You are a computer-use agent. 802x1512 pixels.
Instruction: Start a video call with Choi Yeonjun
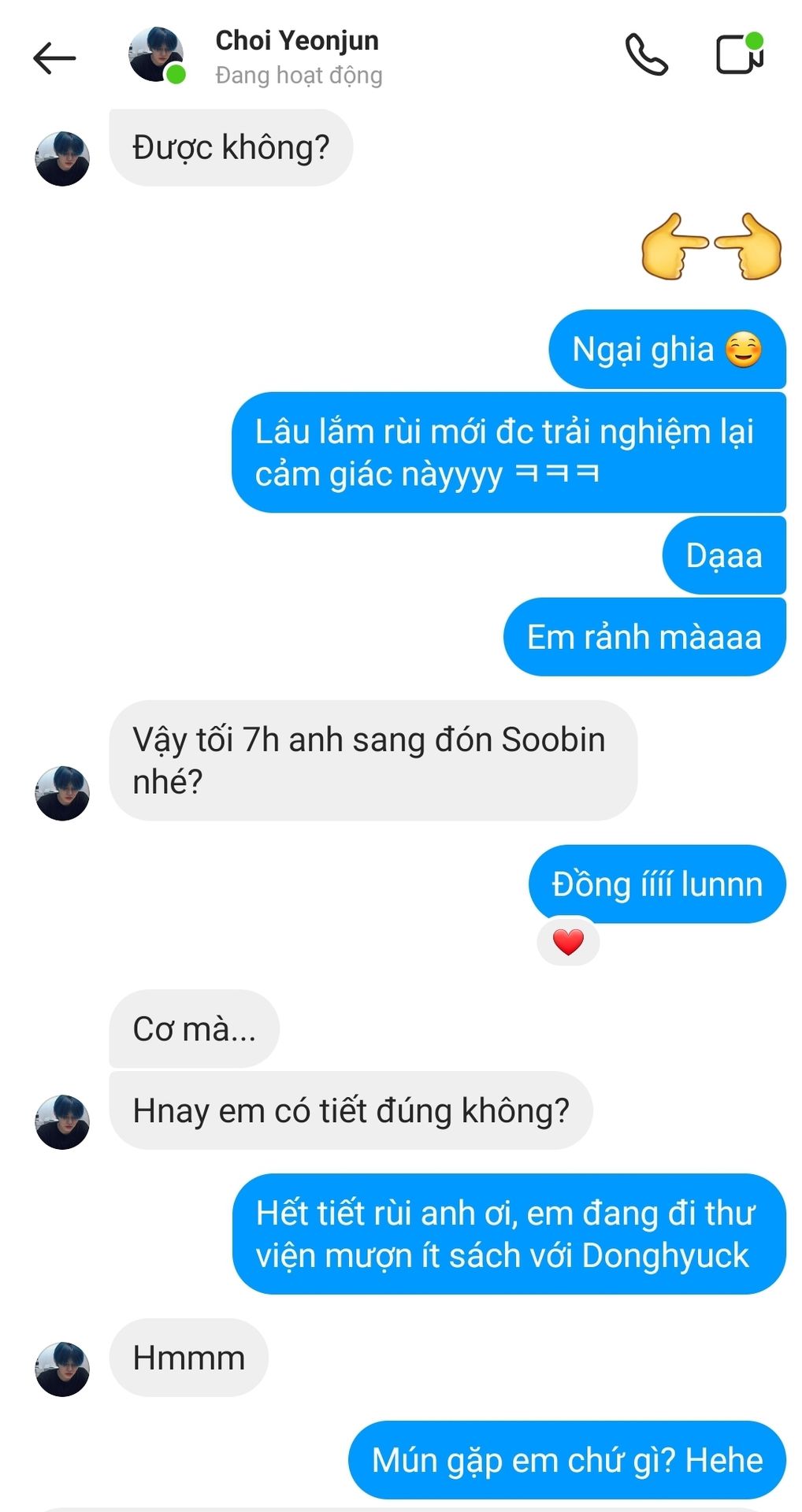pyautogui.click(x=739, y=54)
